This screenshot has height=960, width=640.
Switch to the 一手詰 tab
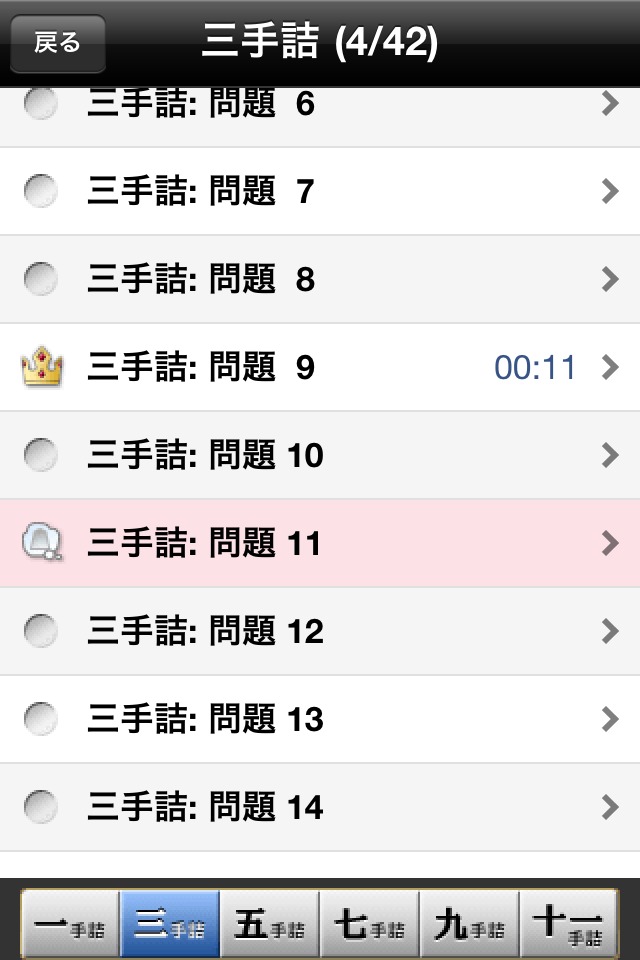point(71,925)
